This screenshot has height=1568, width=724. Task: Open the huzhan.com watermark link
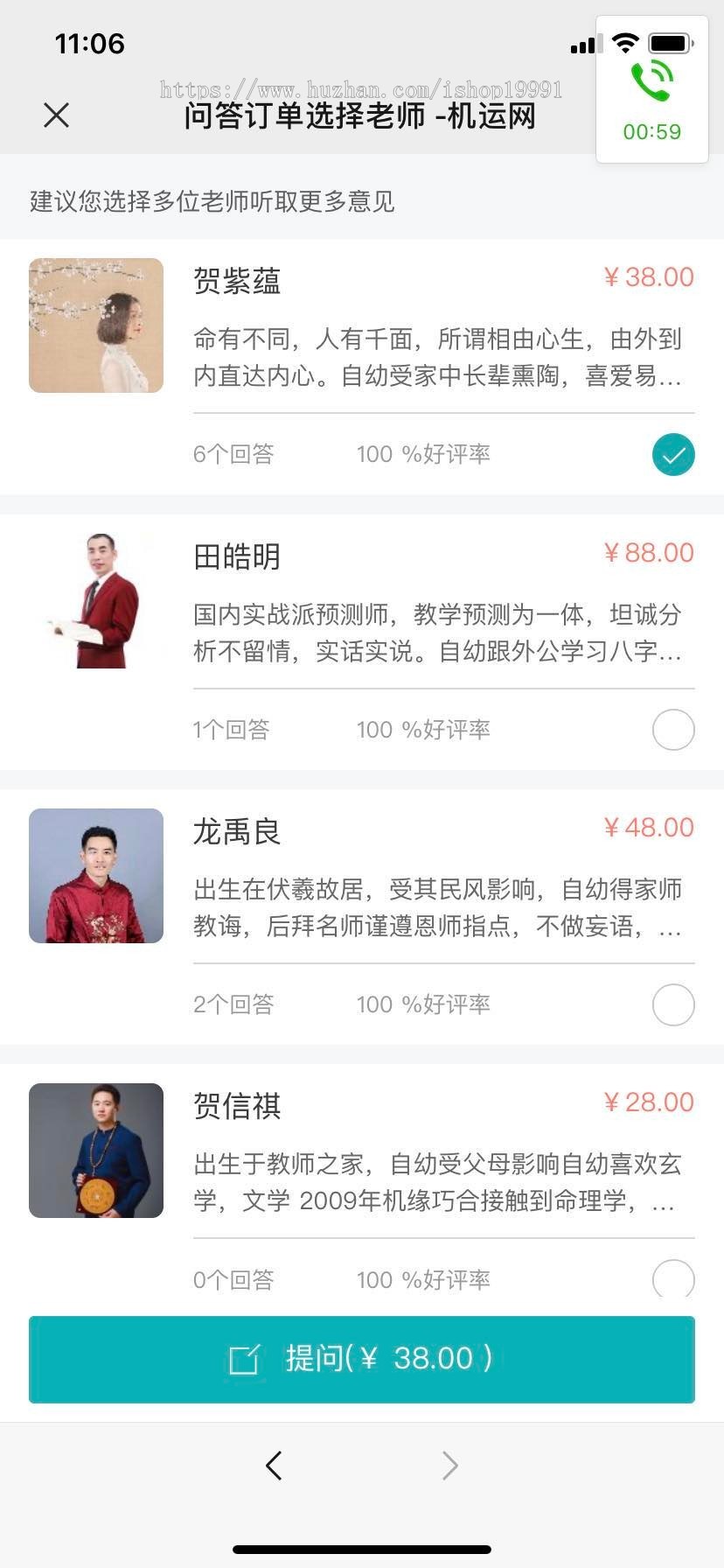click(362, 87)
